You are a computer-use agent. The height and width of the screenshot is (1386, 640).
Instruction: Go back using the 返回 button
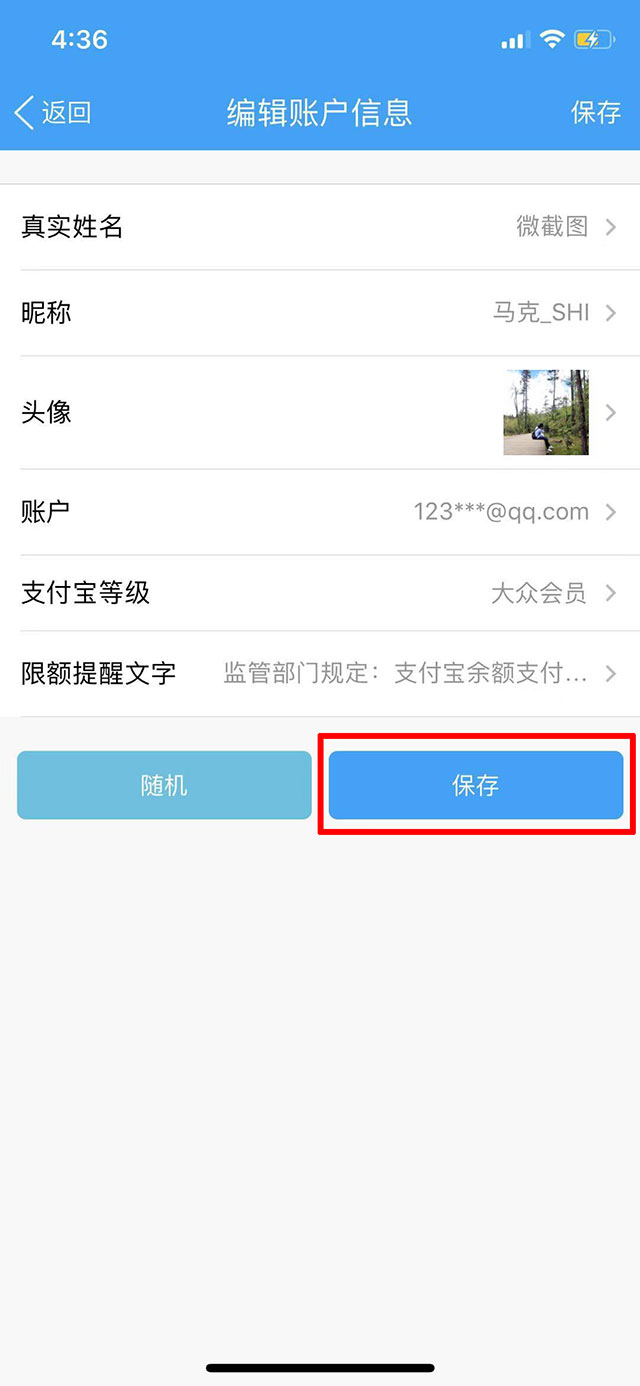pos(54,112)
